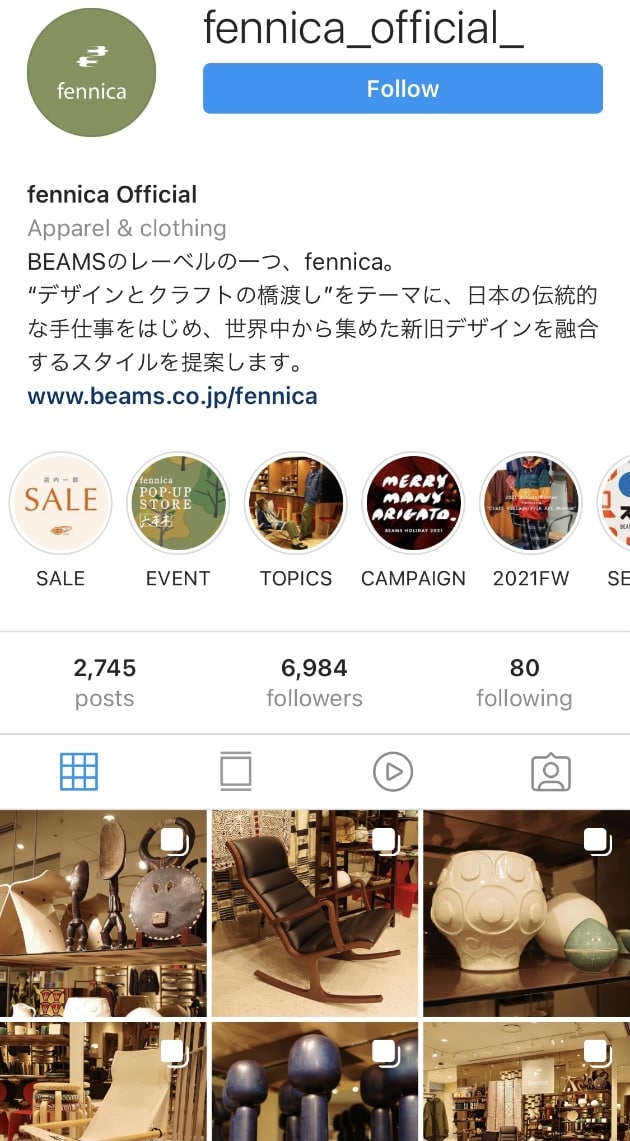Image resolution: width=630 pixels, height=1141 pixels.
Task: View the 80 following list
Action: [x=524, y=682]
